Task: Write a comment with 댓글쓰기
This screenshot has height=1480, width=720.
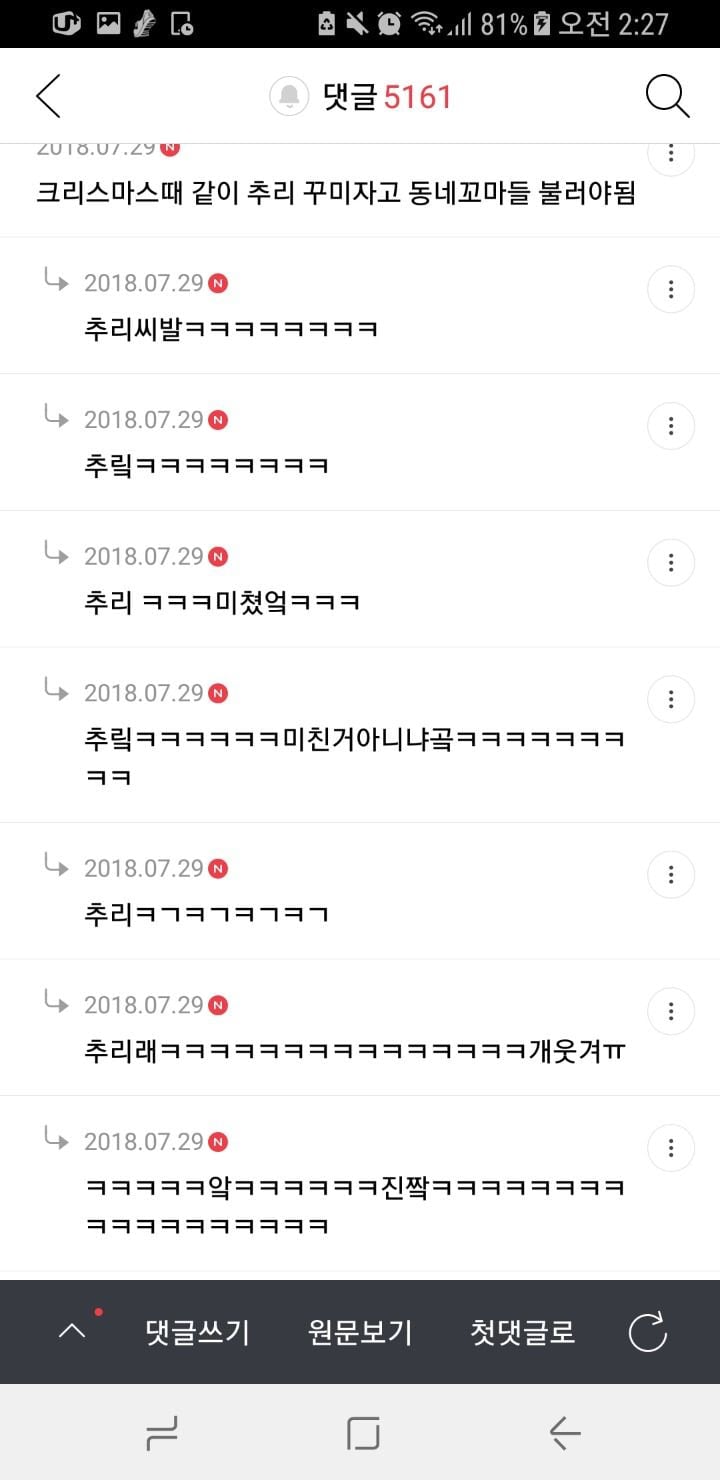Action: click(197, 1332)
